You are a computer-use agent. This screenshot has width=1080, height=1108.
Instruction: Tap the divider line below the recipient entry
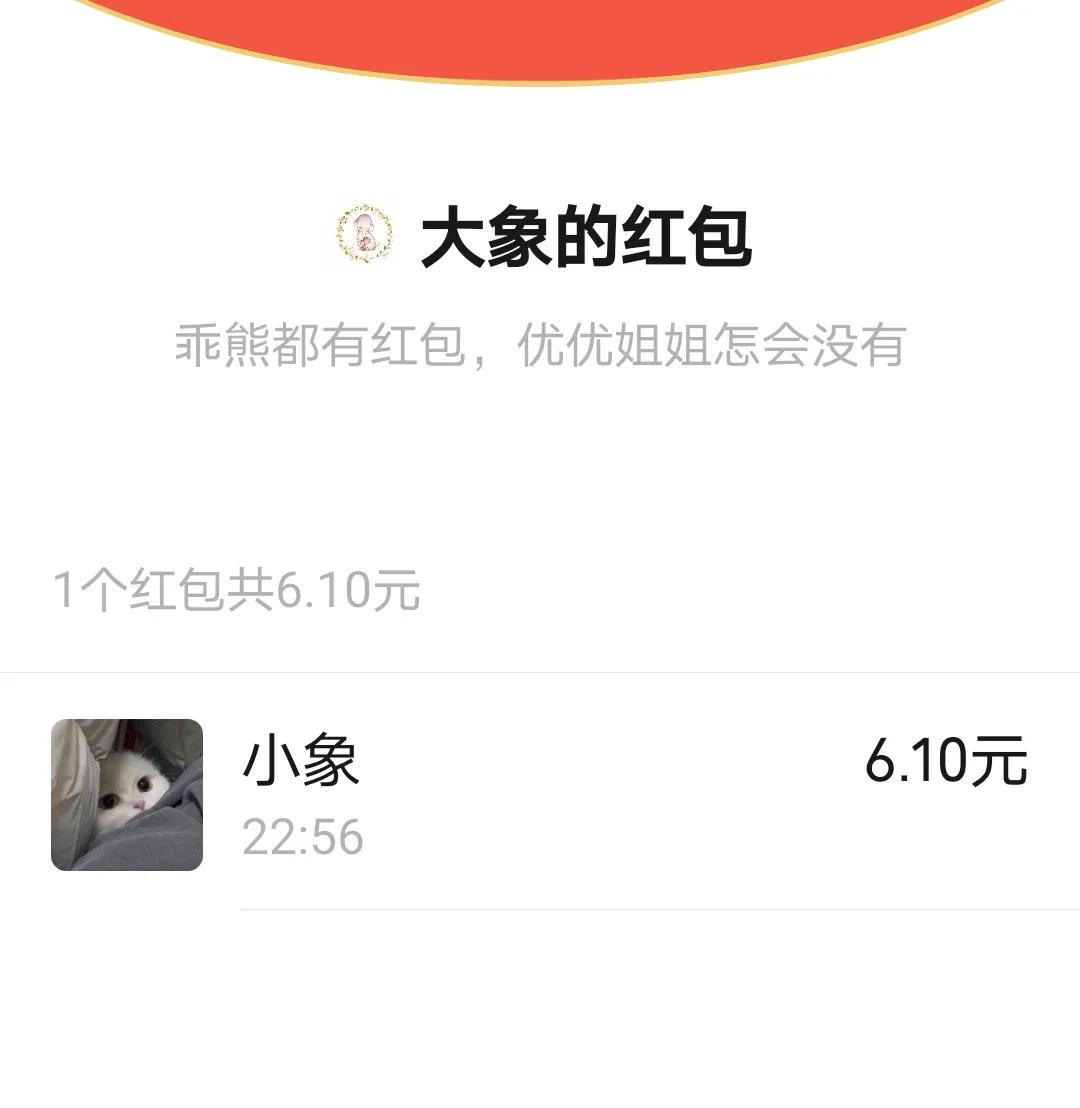[660, 908]
